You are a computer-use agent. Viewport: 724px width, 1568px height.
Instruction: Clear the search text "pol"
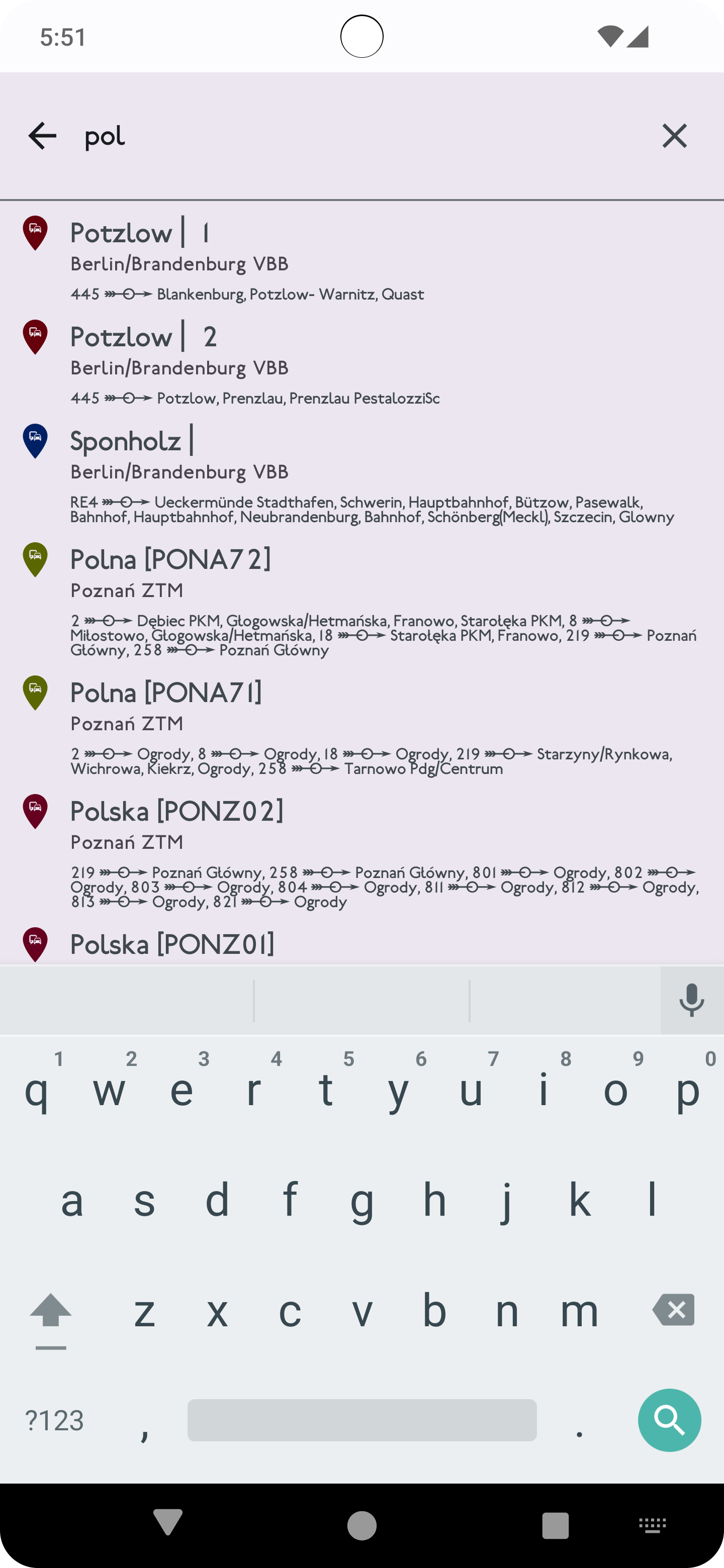pos(674,136)
